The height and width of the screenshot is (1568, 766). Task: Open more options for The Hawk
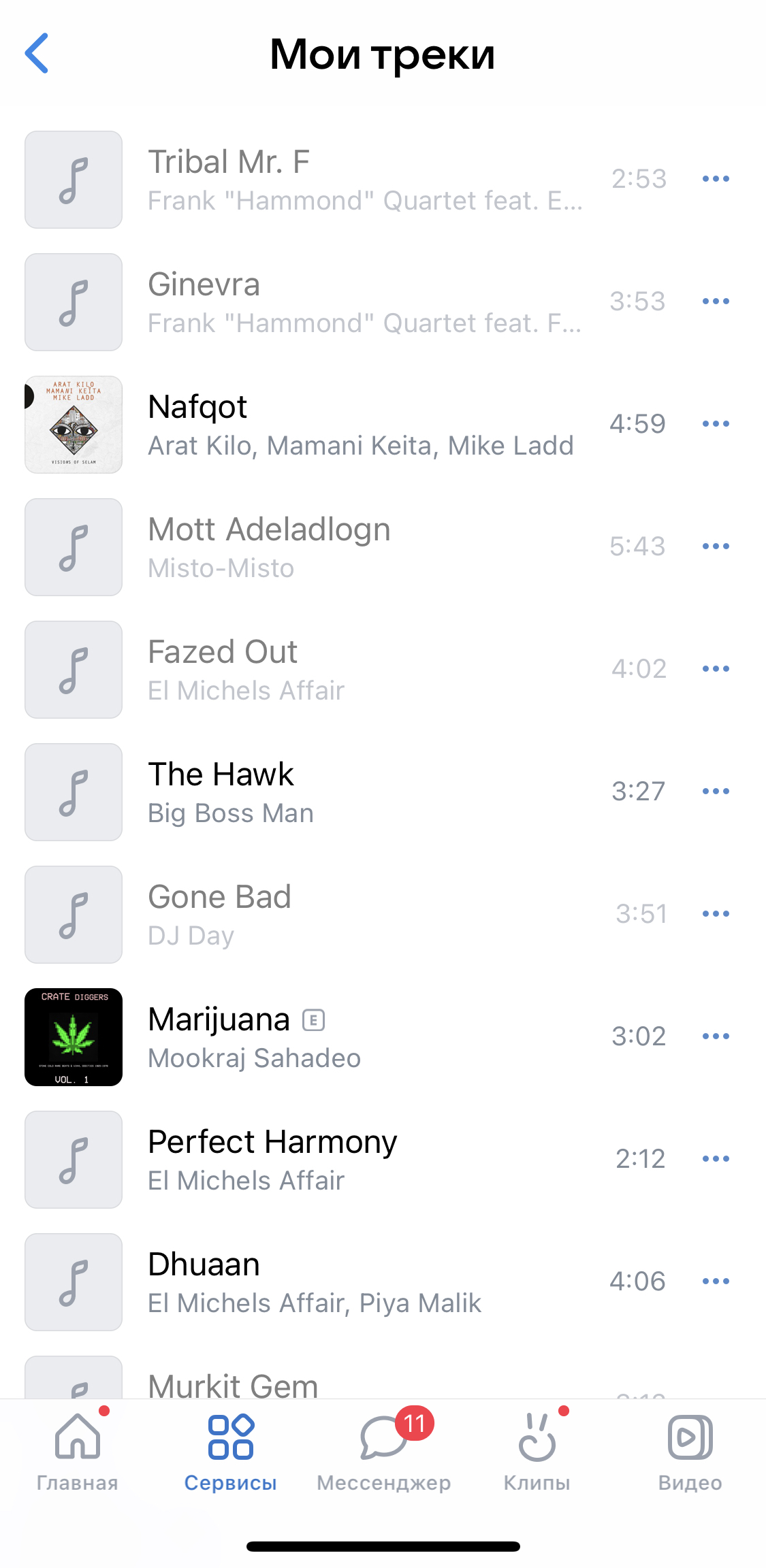point(716,791)
